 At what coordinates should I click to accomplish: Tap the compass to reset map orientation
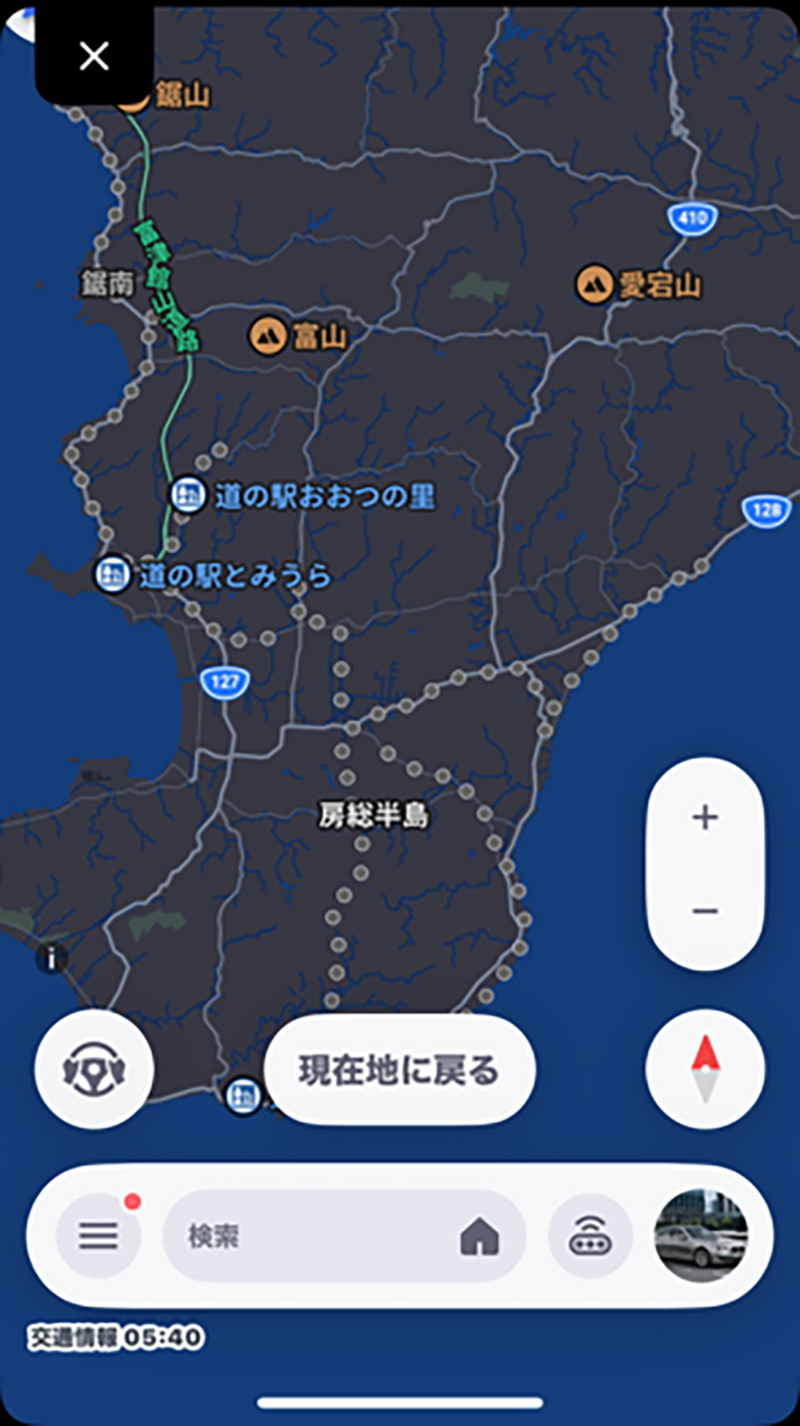706,1069
